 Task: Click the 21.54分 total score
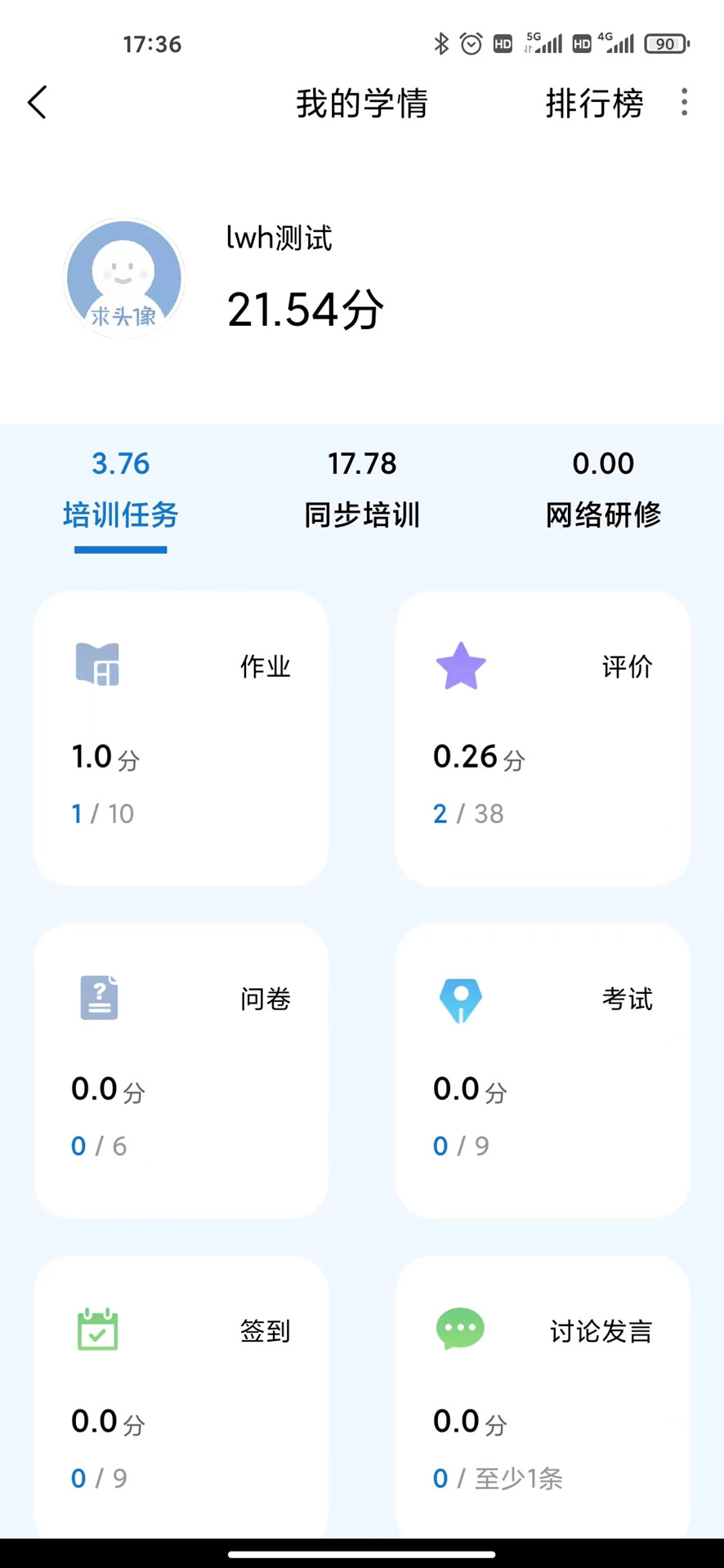[x=305, y=310]
